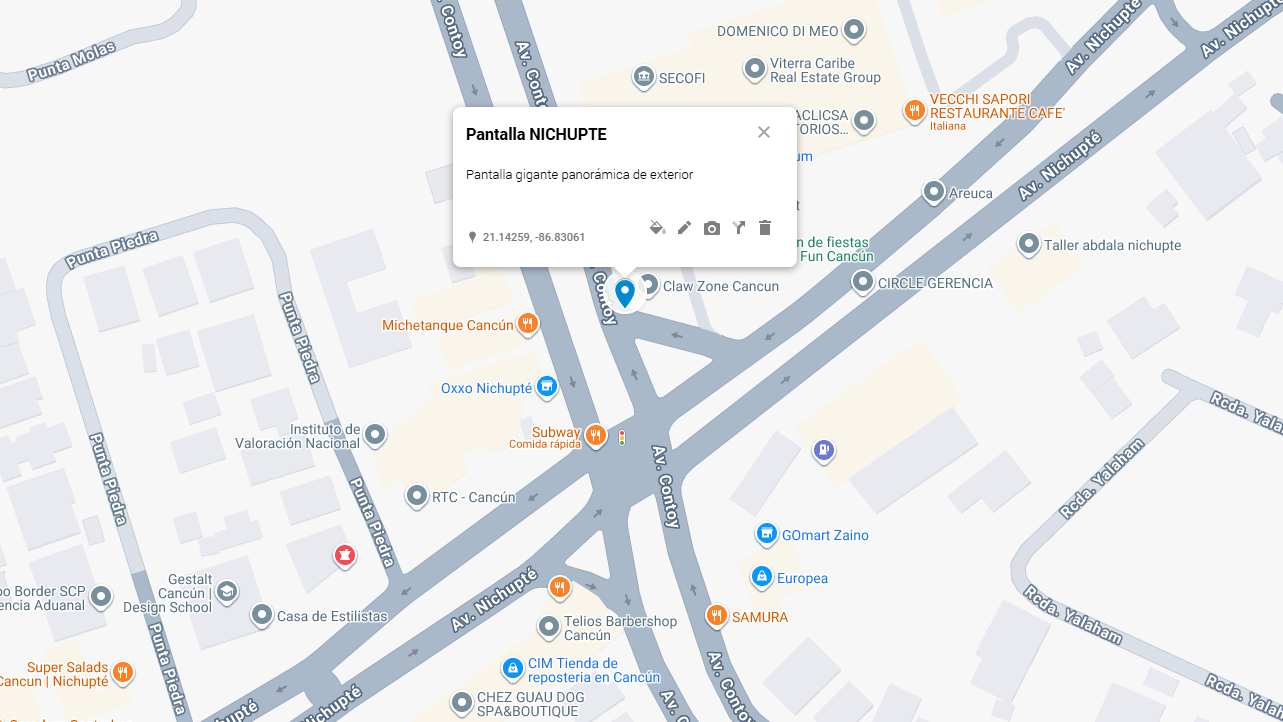Edit the Pantalla NICHUPTE marker

(x=684, y=228)
